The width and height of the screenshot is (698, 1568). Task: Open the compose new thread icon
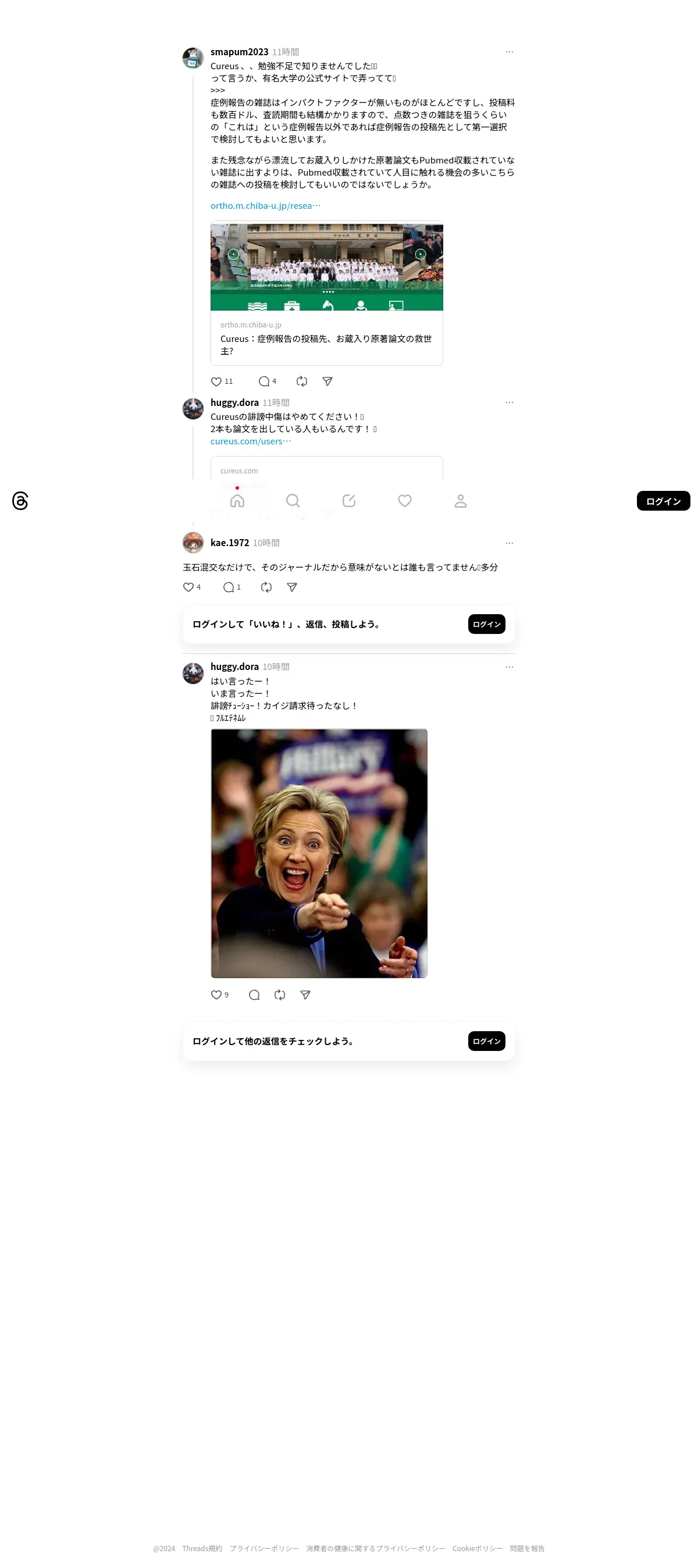(x=348, y=500)
